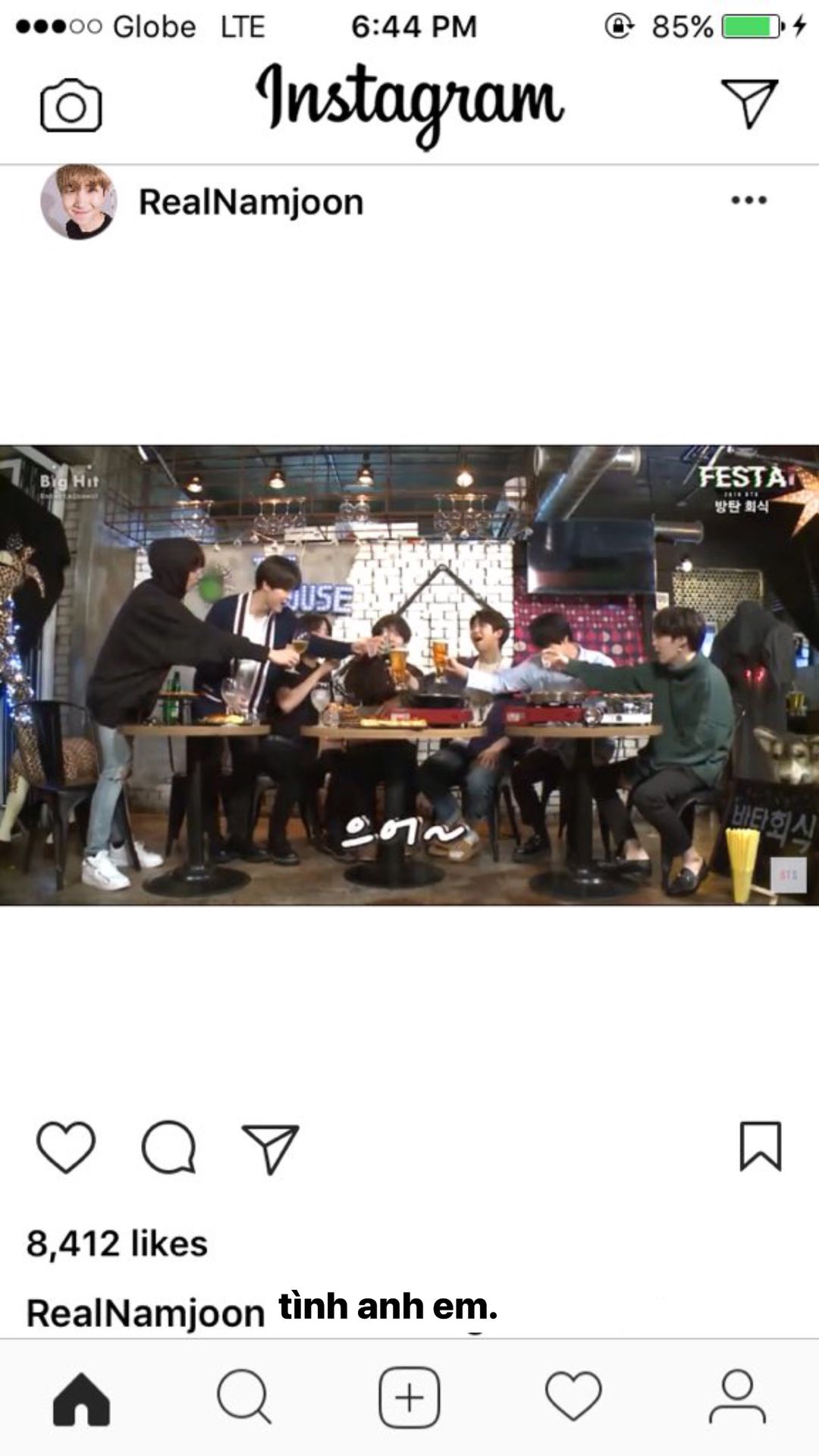
Task: Go to the Home tab
Action: [x=81, y=1398]
